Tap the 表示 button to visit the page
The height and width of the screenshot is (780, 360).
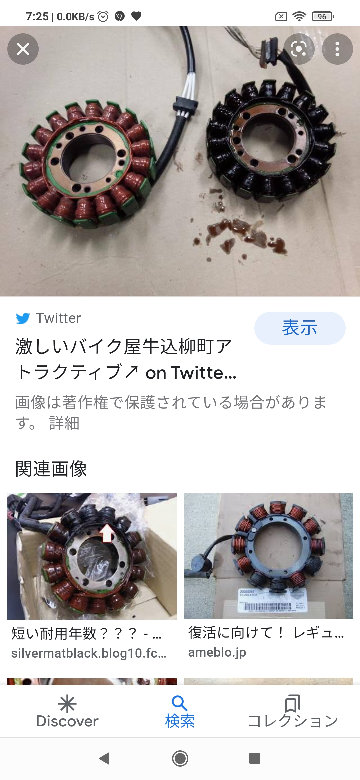(299, 328)
